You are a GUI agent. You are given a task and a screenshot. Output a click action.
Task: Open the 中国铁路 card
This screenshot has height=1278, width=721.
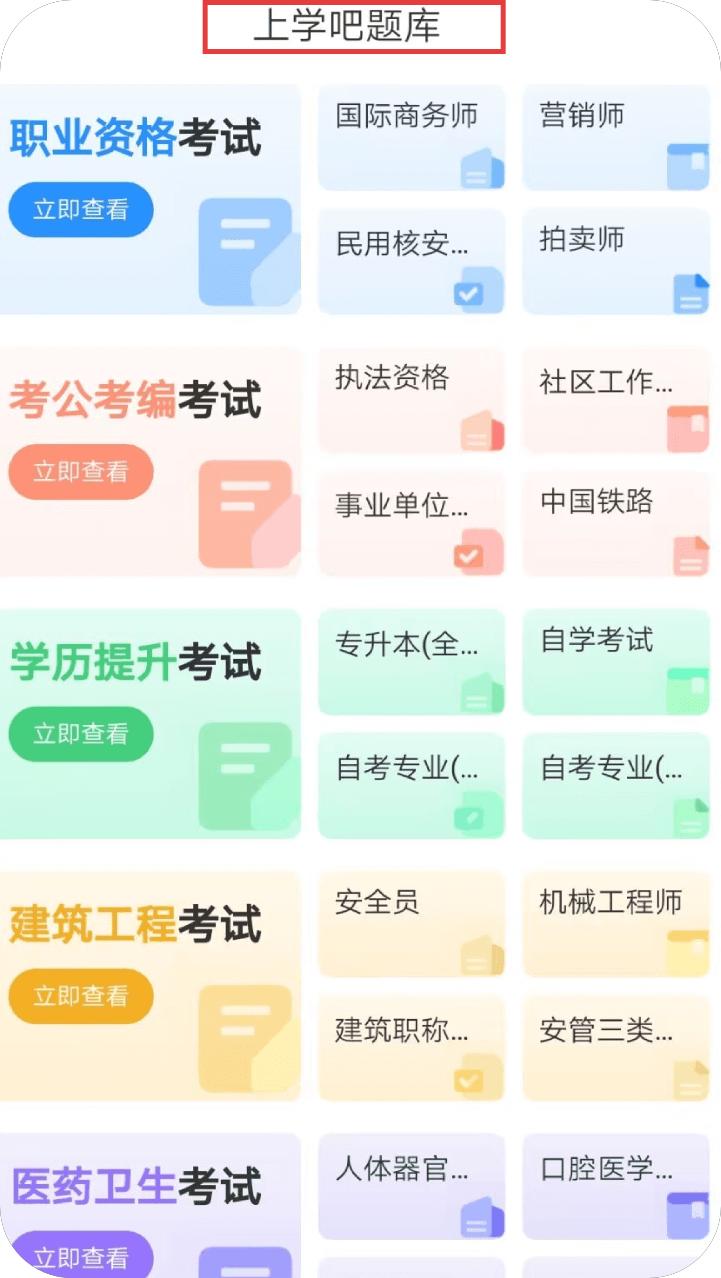pos(616,524)
